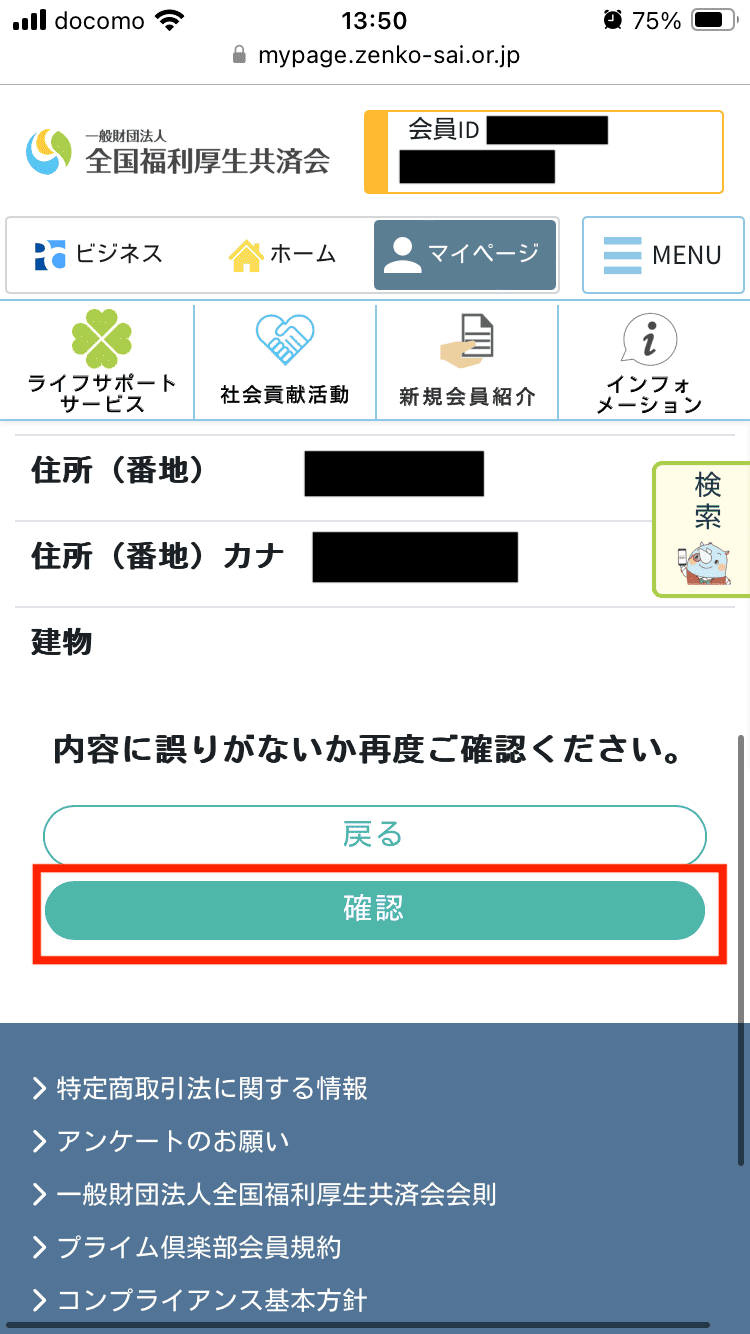Open 社会貢献活動 section
Screen dimensions: 750x1334
click(285, 362)
